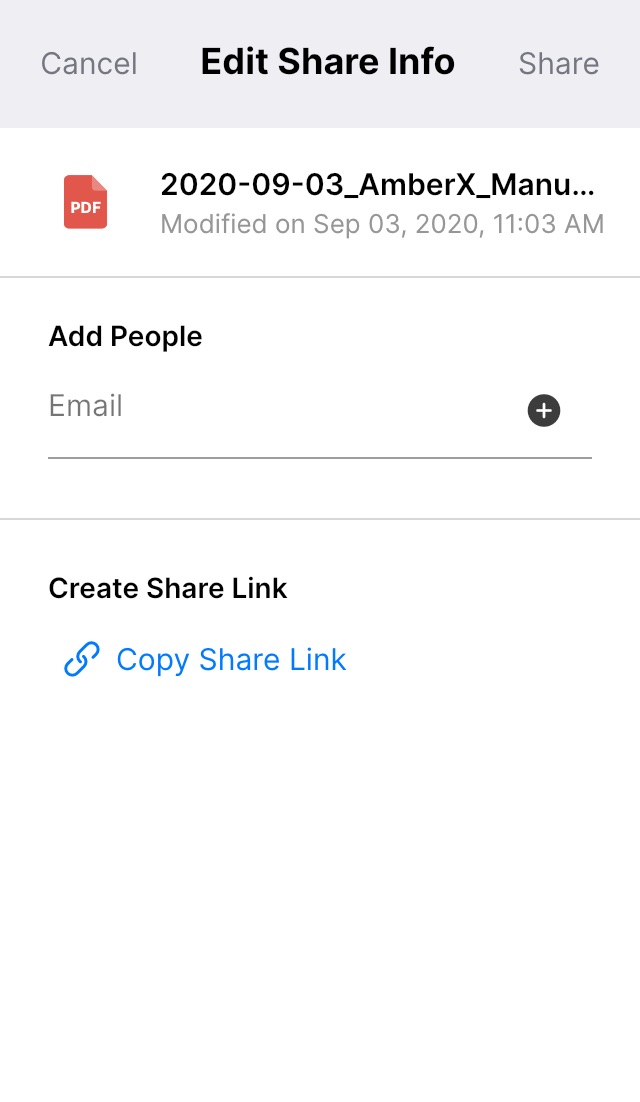
Task: Tap Share in the top bar
Action: coord(559,63)
